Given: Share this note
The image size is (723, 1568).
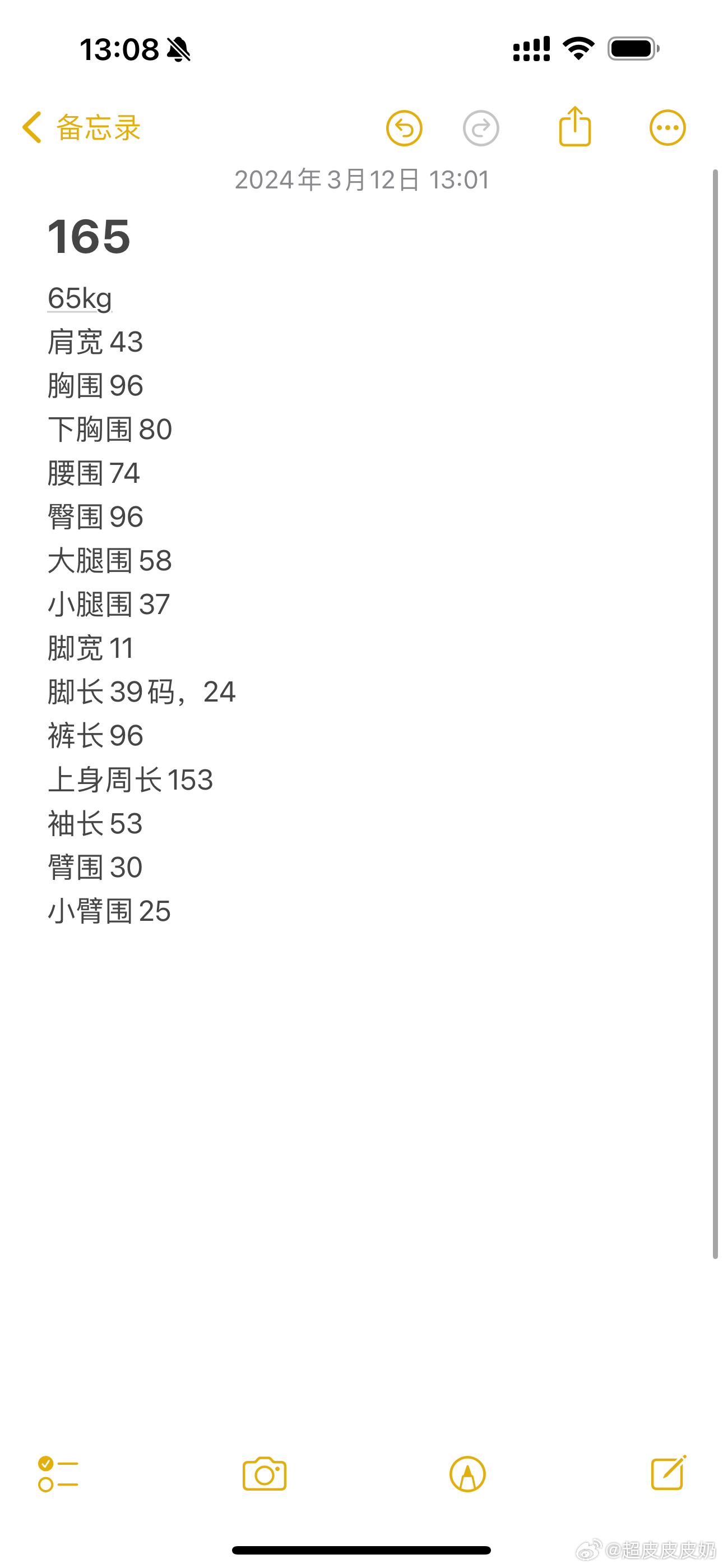Looking at the screenshot, I should coord(574,126).
